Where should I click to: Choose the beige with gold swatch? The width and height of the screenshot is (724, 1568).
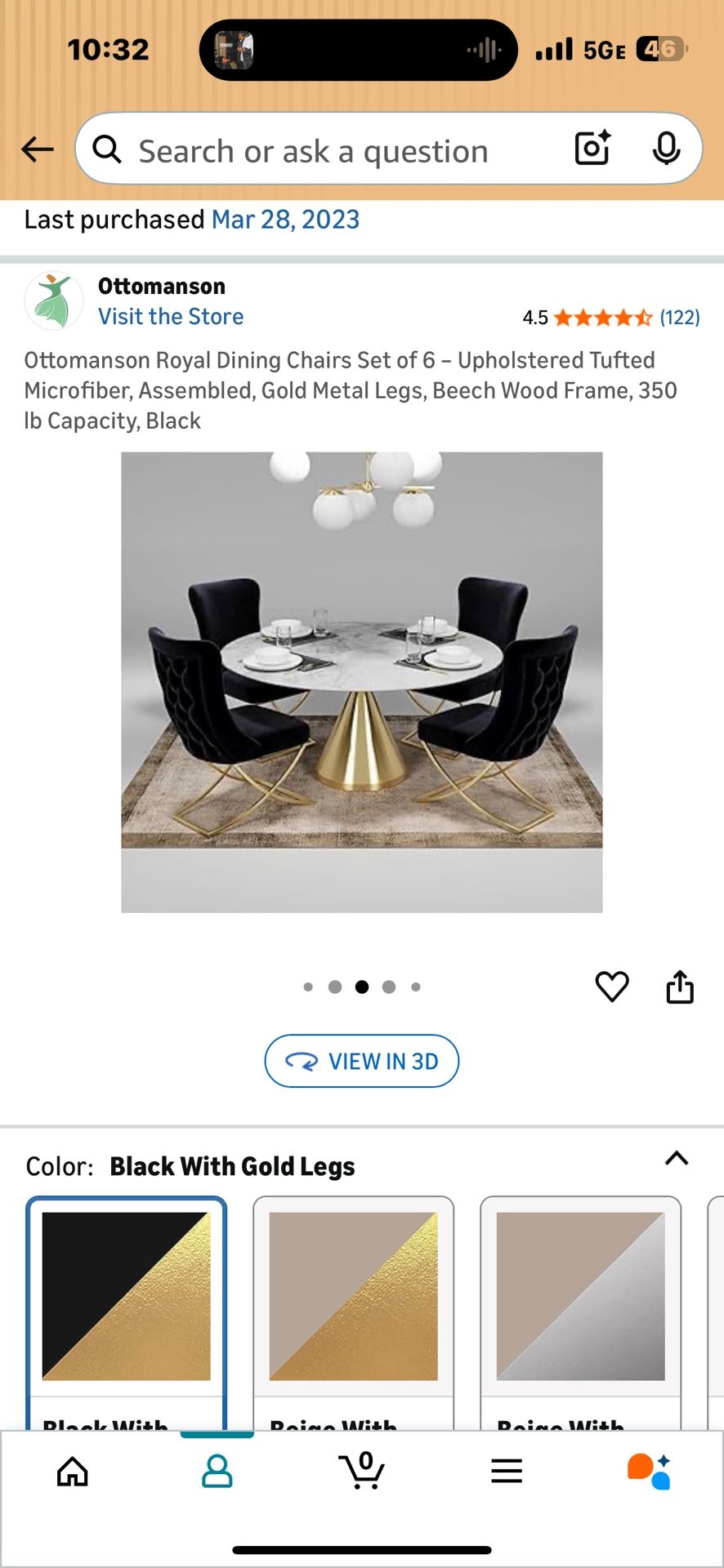pyautogui.click(x=353, y=1297)
